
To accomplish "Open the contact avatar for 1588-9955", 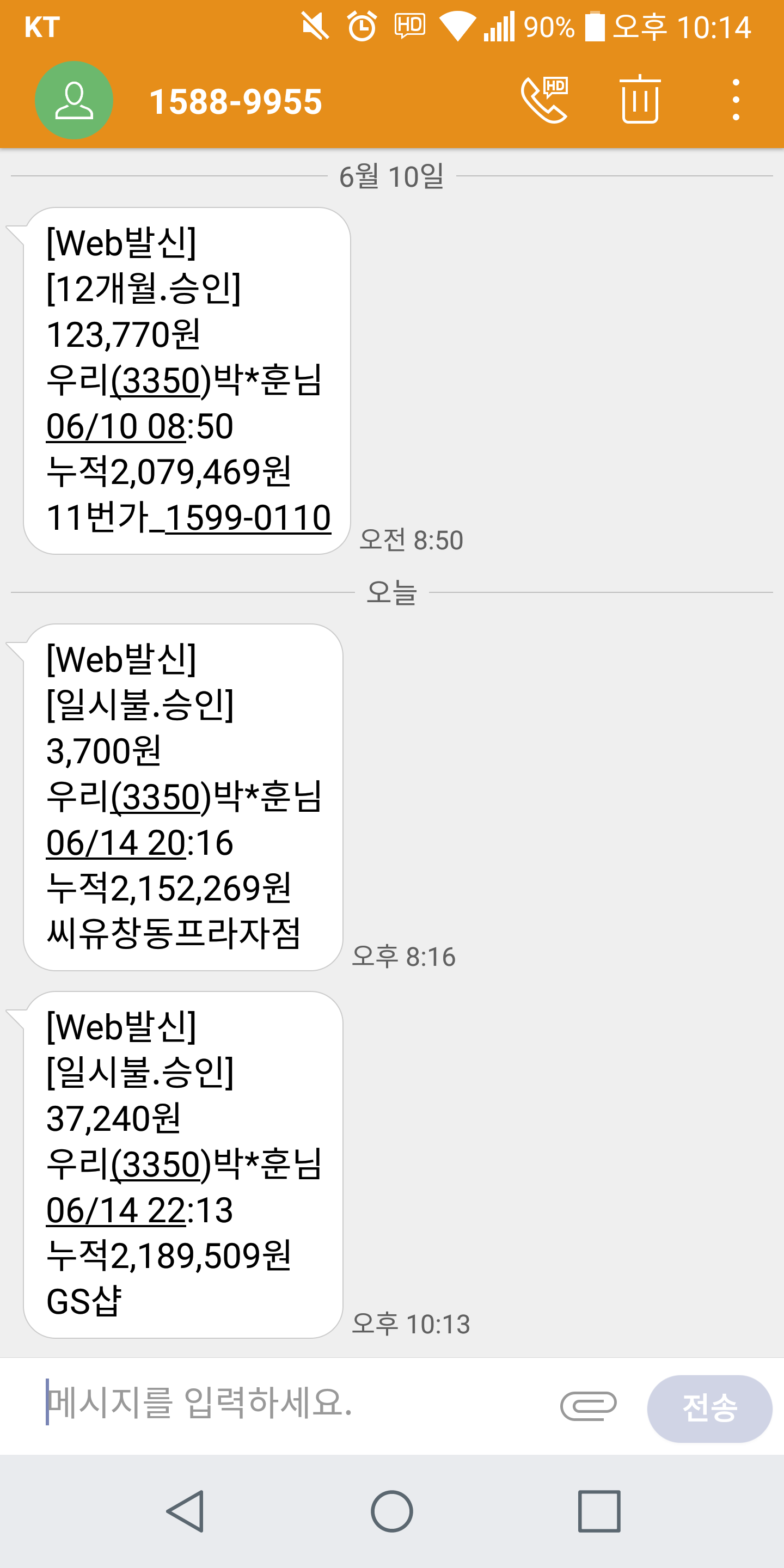I will (x=73, y=100).
